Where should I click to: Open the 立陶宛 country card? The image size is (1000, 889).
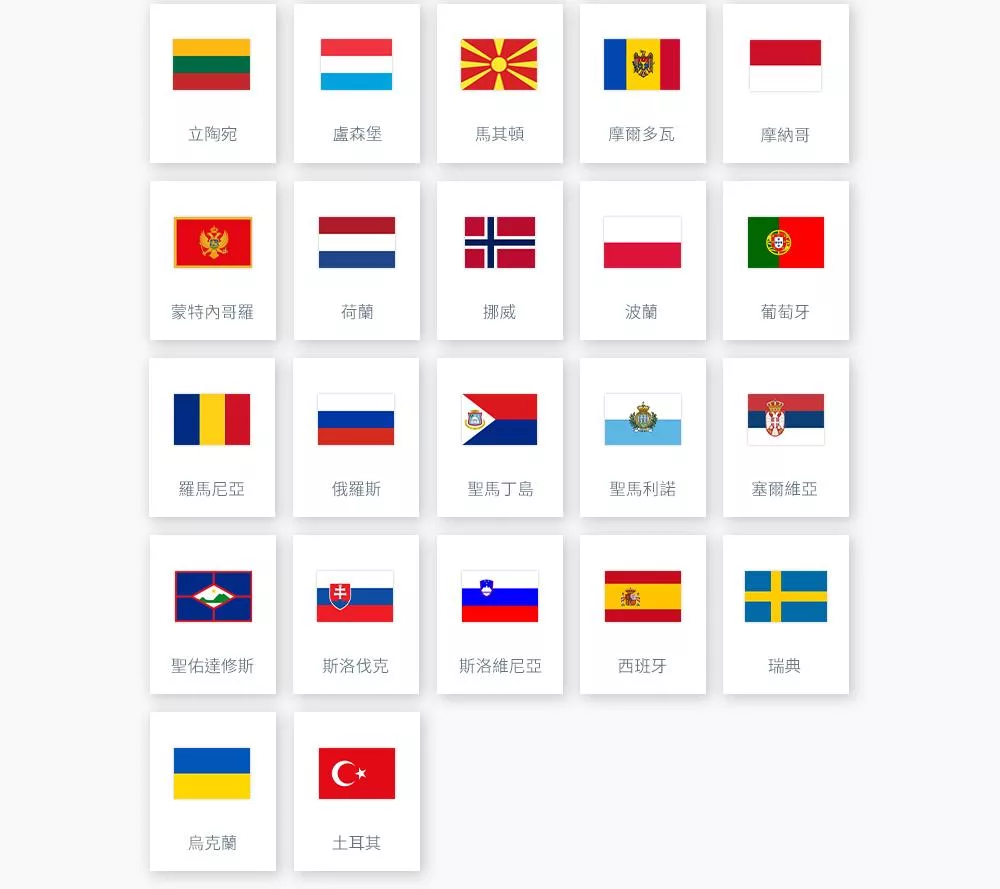[x=212, y=84]
